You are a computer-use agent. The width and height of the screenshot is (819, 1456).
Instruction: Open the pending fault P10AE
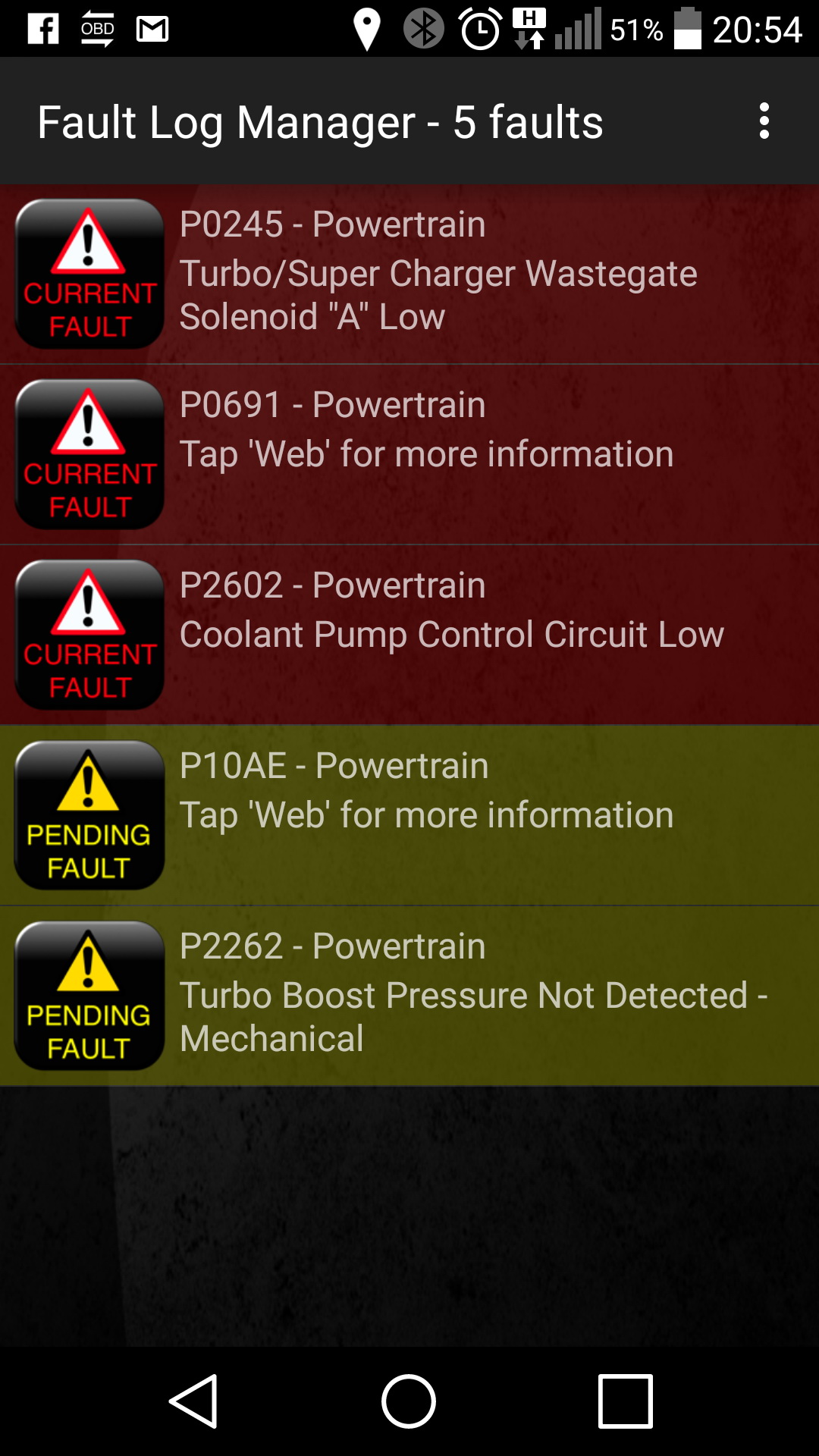[409, 816]
